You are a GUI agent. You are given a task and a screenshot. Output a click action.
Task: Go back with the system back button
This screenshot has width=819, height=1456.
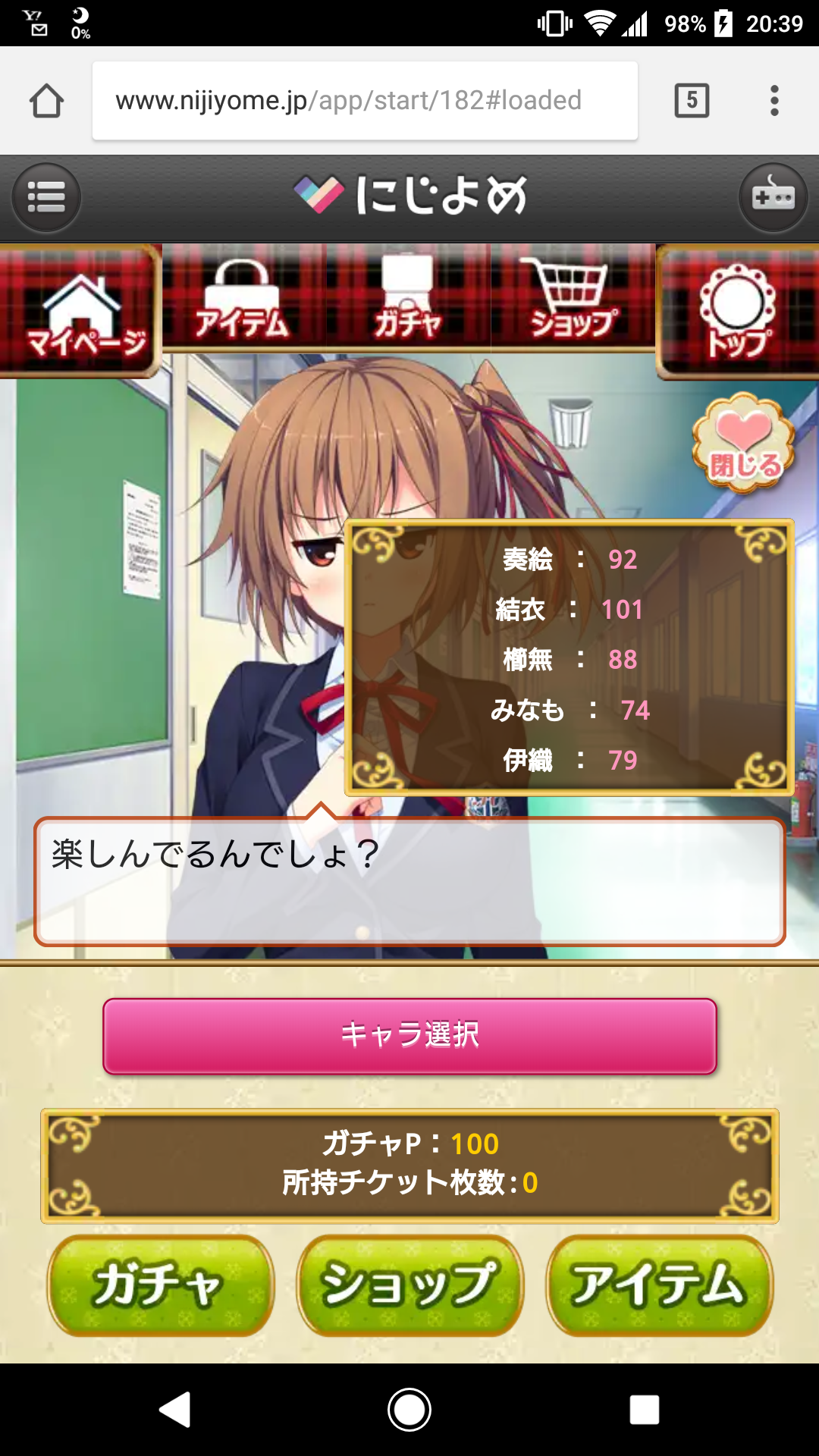click(175, 1410)
